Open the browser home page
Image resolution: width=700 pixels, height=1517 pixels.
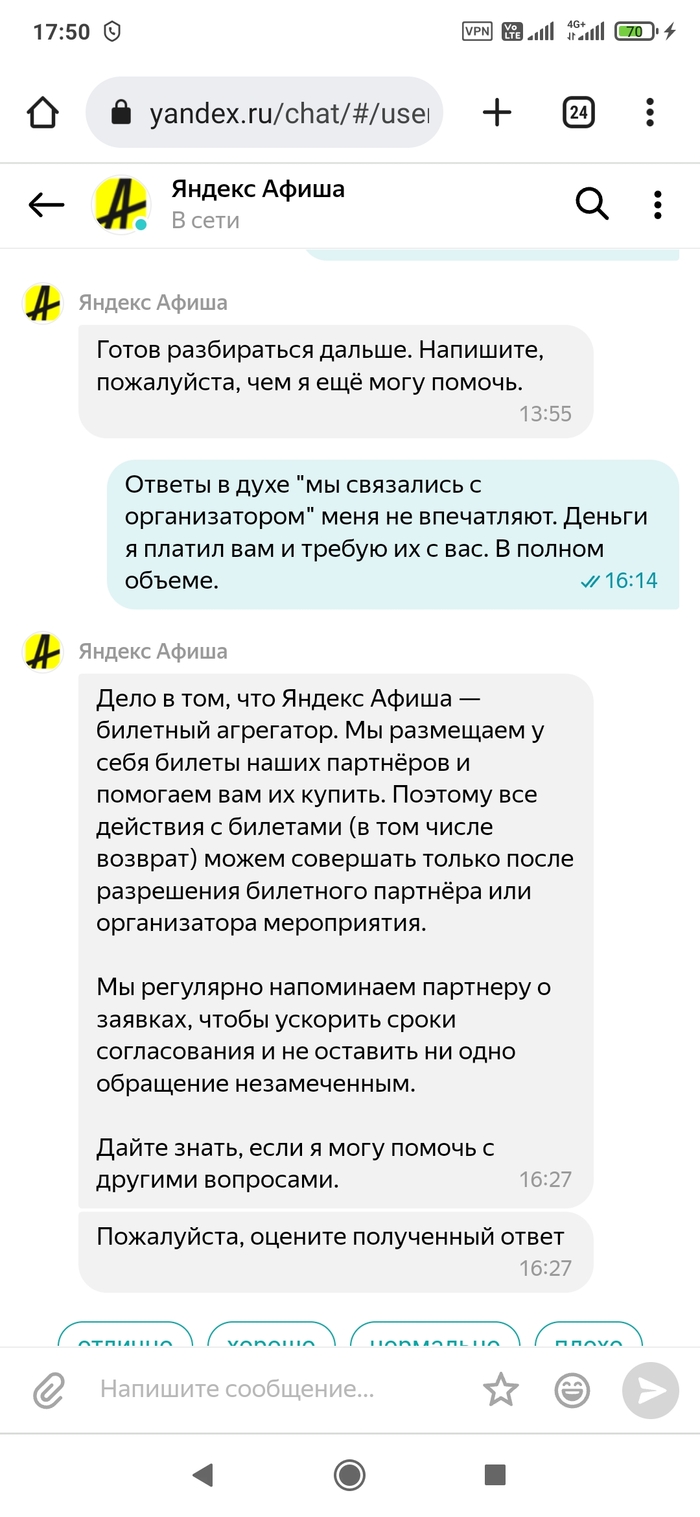pos(42,113)
